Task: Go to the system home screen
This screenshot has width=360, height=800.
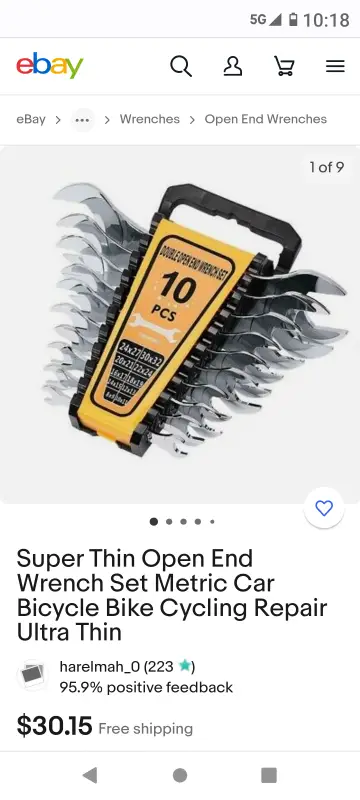Action: (179, 775)
